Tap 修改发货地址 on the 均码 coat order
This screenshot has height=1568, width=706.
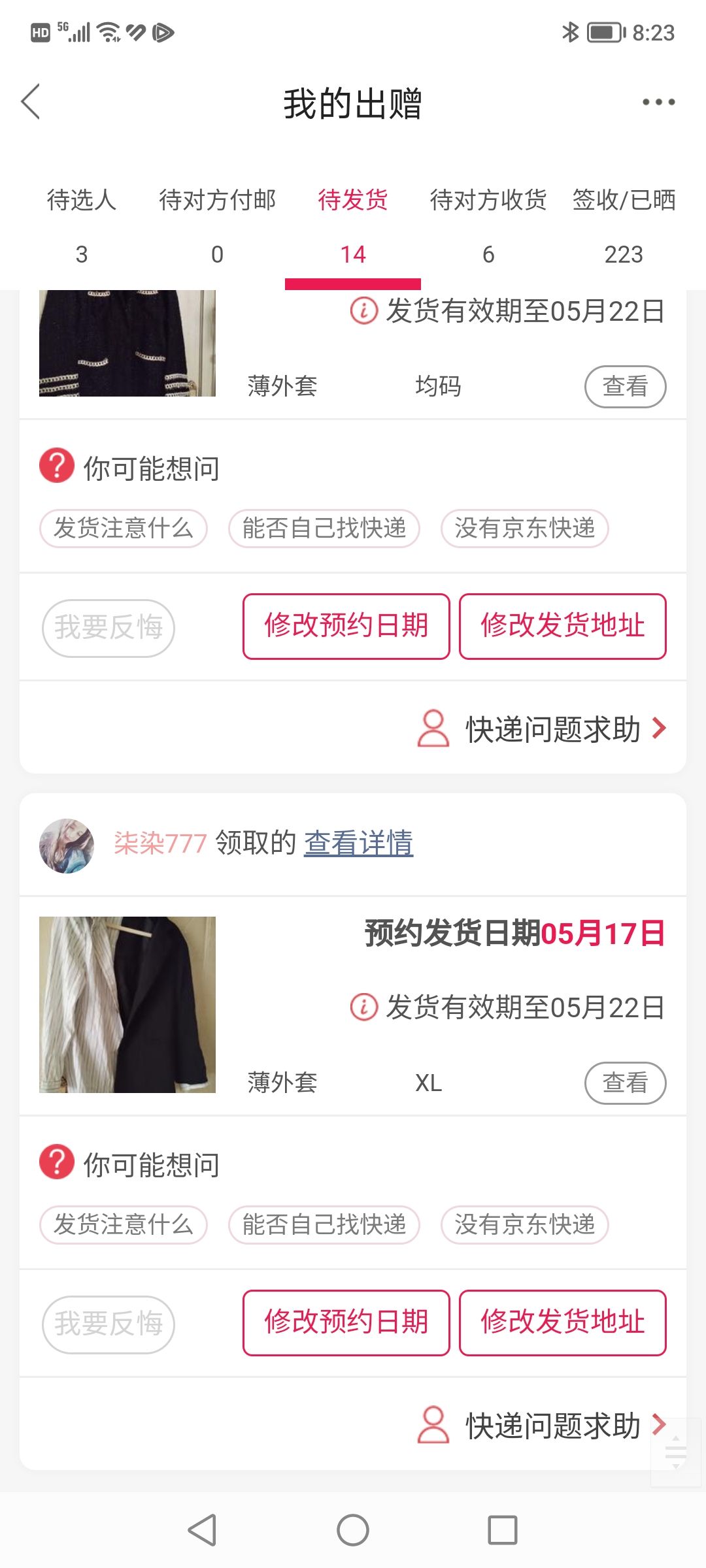562,626
